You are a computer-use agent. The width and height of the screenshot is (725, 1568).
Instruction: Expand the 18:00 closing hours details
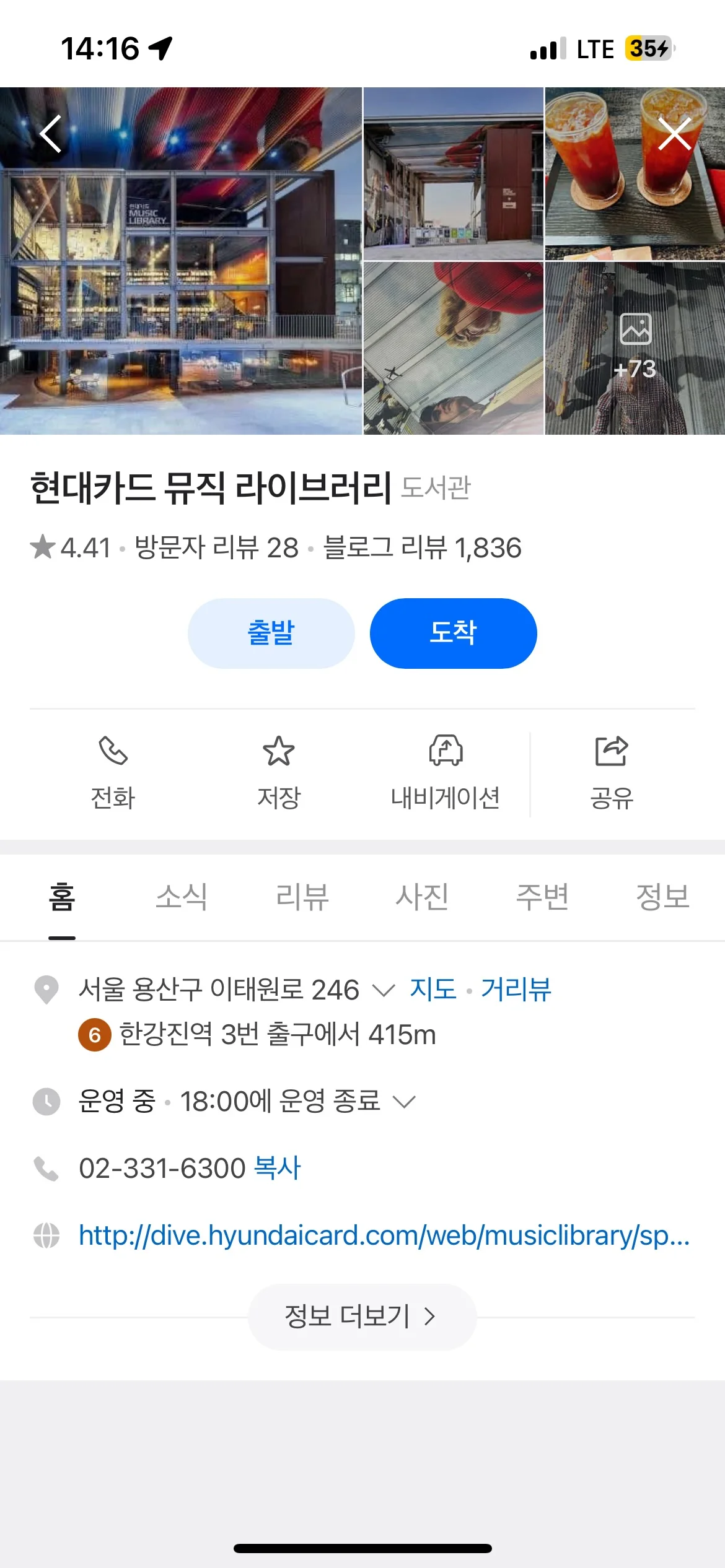coord(406,1102)
